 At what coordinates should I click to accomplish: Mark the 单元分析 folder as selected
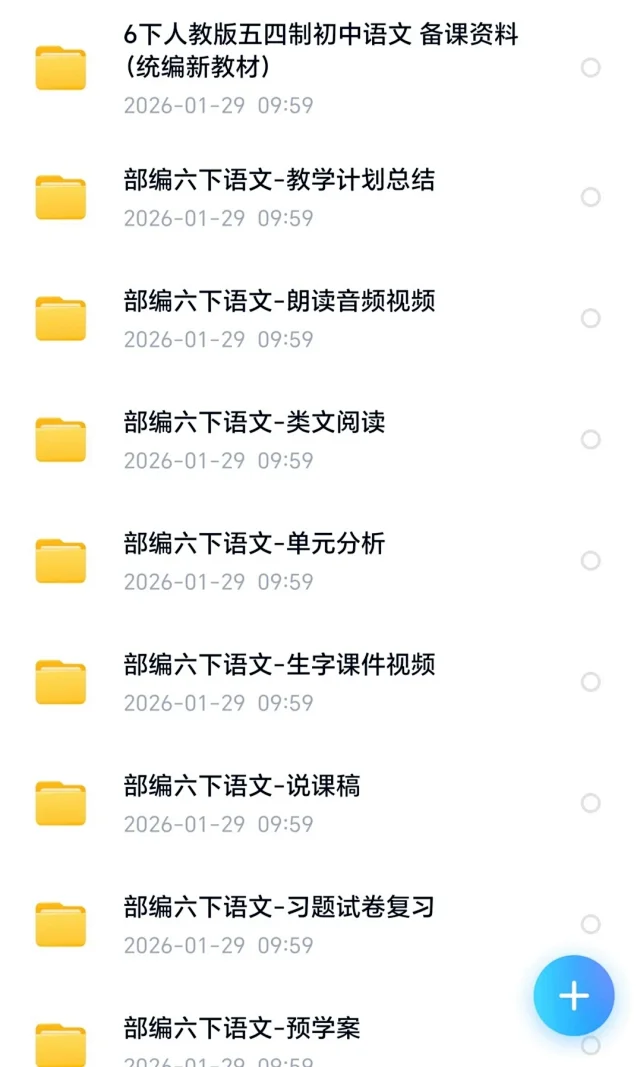pos(591,560)
